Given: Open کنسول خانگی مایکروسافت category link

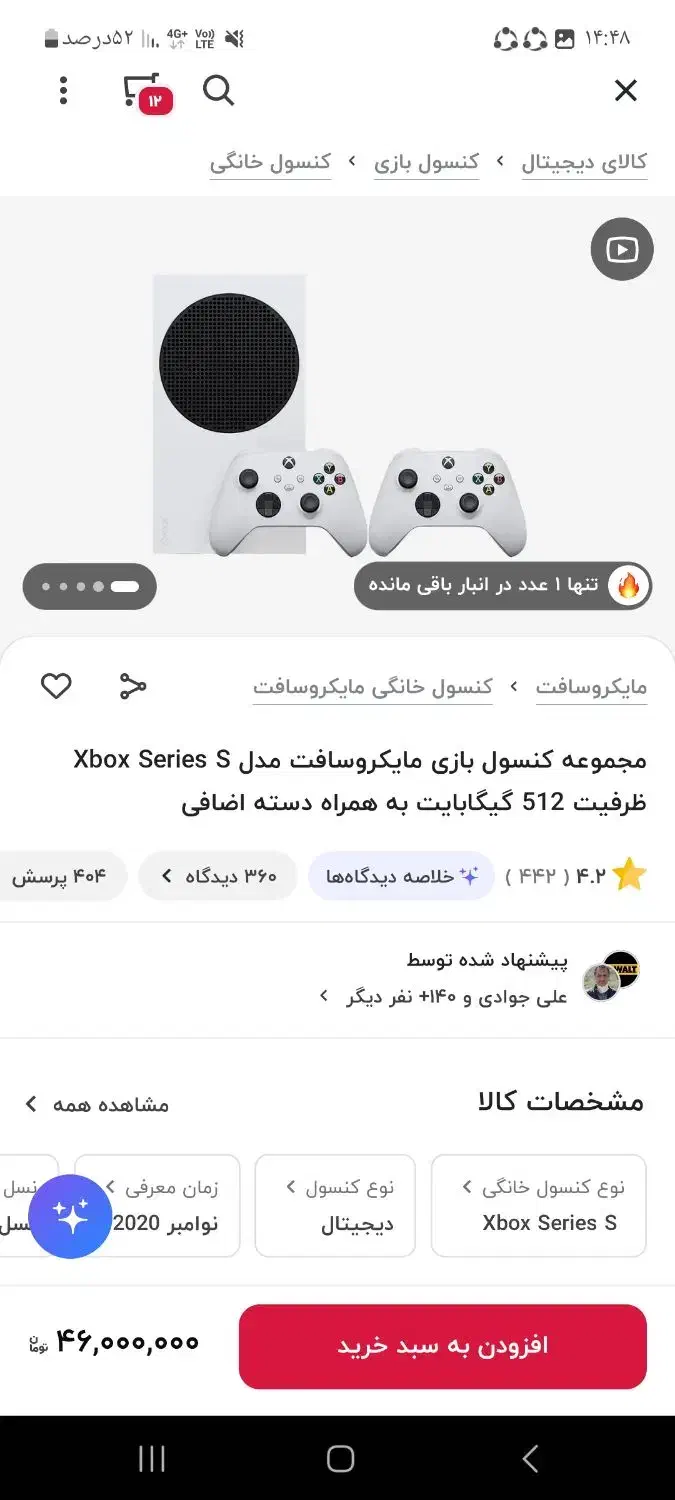Looking at the screenshot, I should click(x=372, y=687).
